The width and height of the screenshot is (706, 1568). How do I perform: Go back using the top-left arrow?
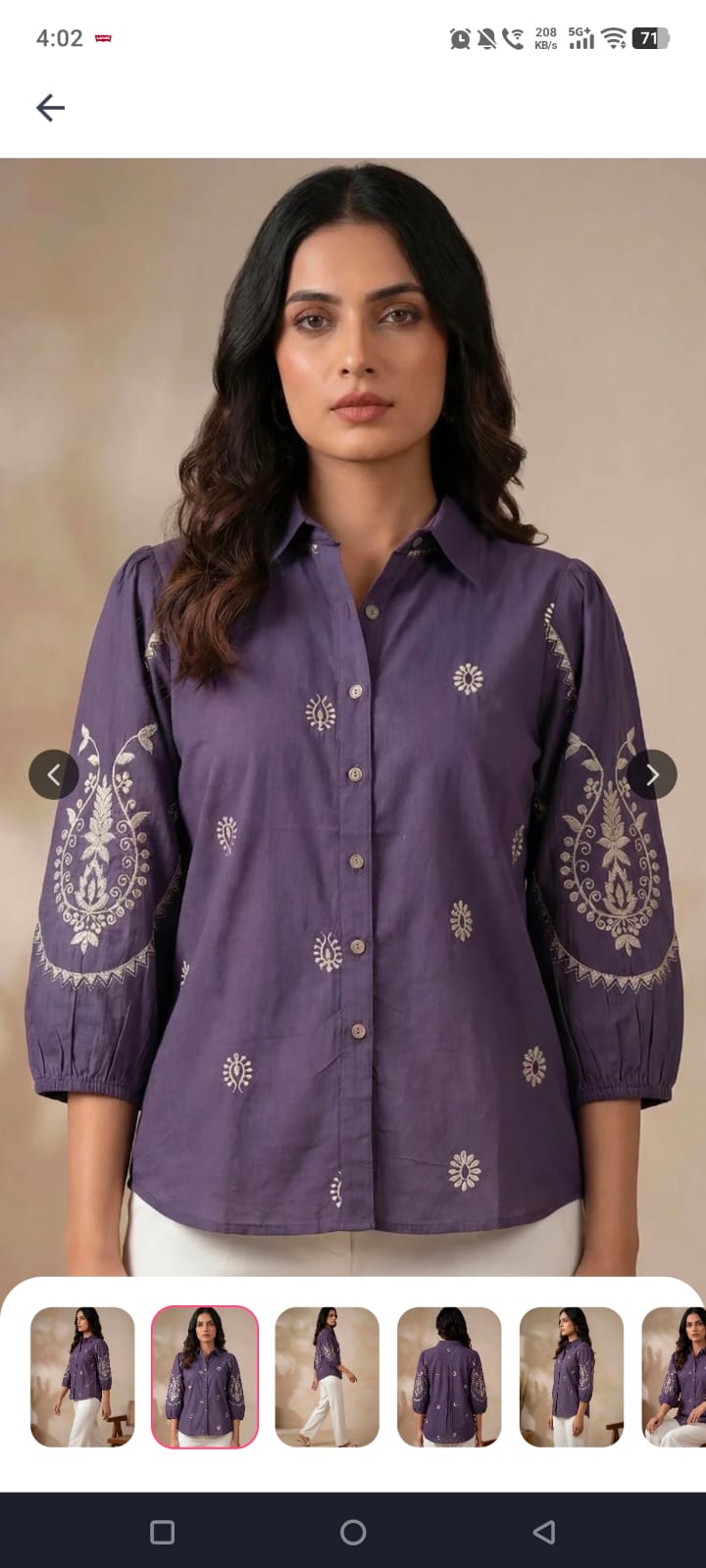pos(50,107)
